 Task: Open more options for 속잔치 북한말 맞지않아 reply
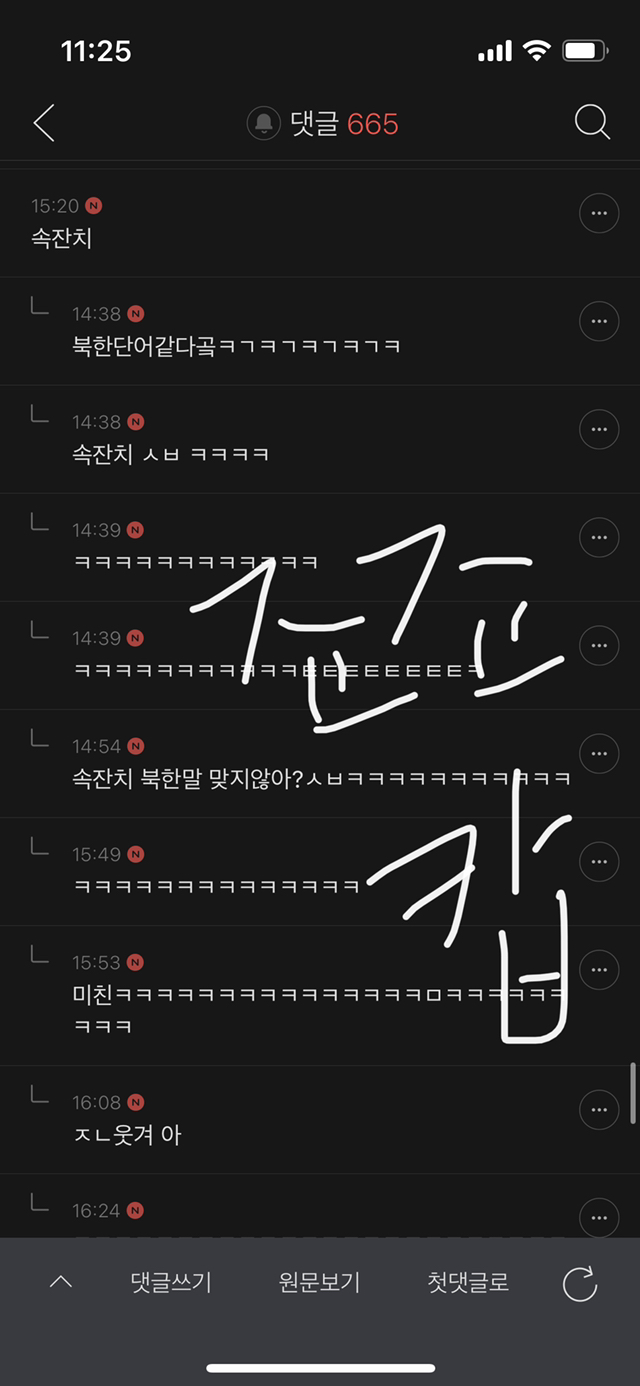pyautogui.click(x=599, y=753)
